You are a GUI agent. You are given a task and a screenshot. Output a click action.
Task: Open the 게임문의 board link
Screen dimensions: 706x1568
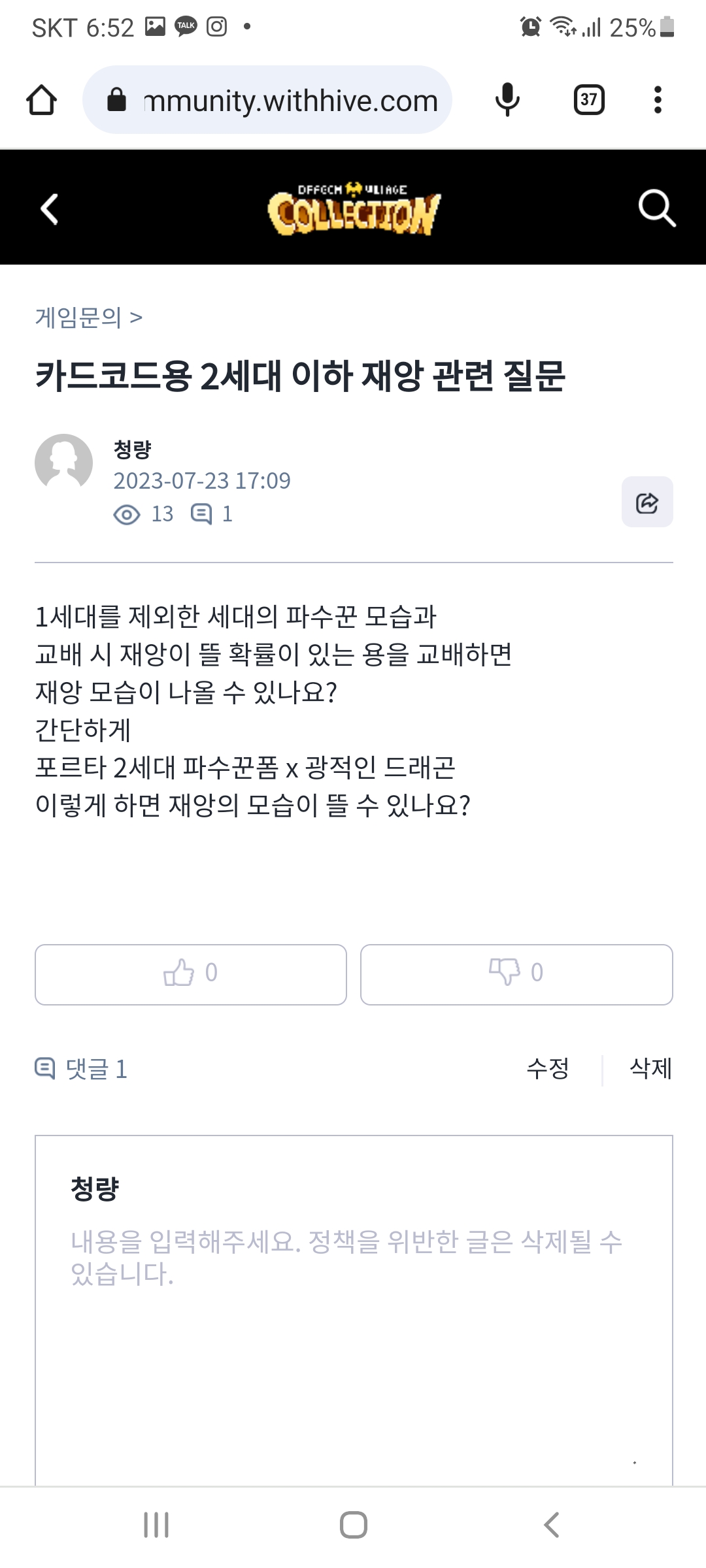(x=78, y=318)
